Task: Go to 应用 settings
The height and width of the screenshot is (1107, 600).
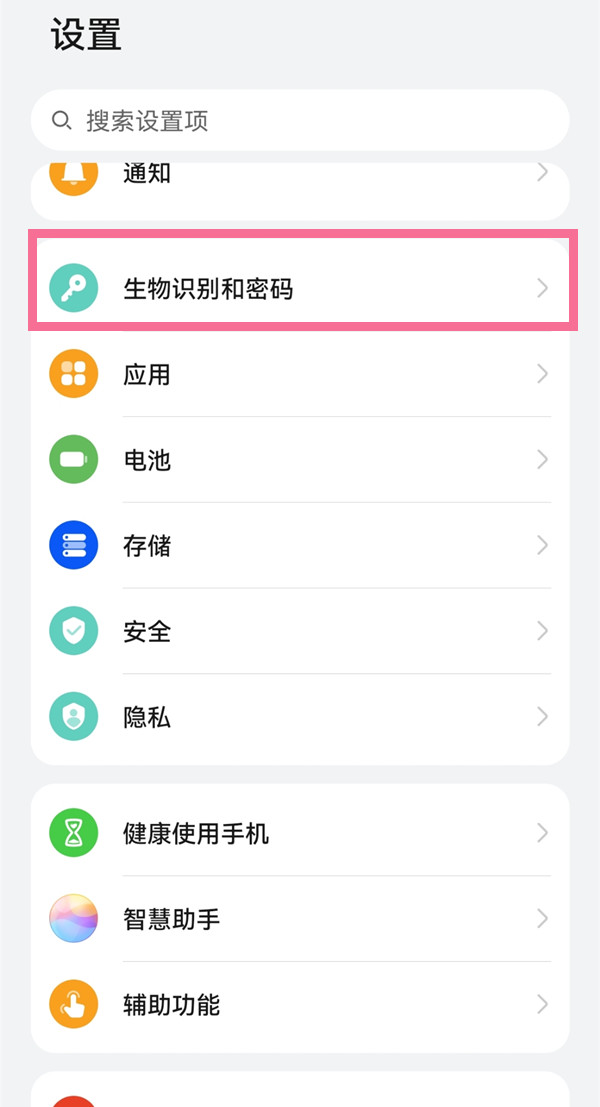Action: tap(300, 375)
